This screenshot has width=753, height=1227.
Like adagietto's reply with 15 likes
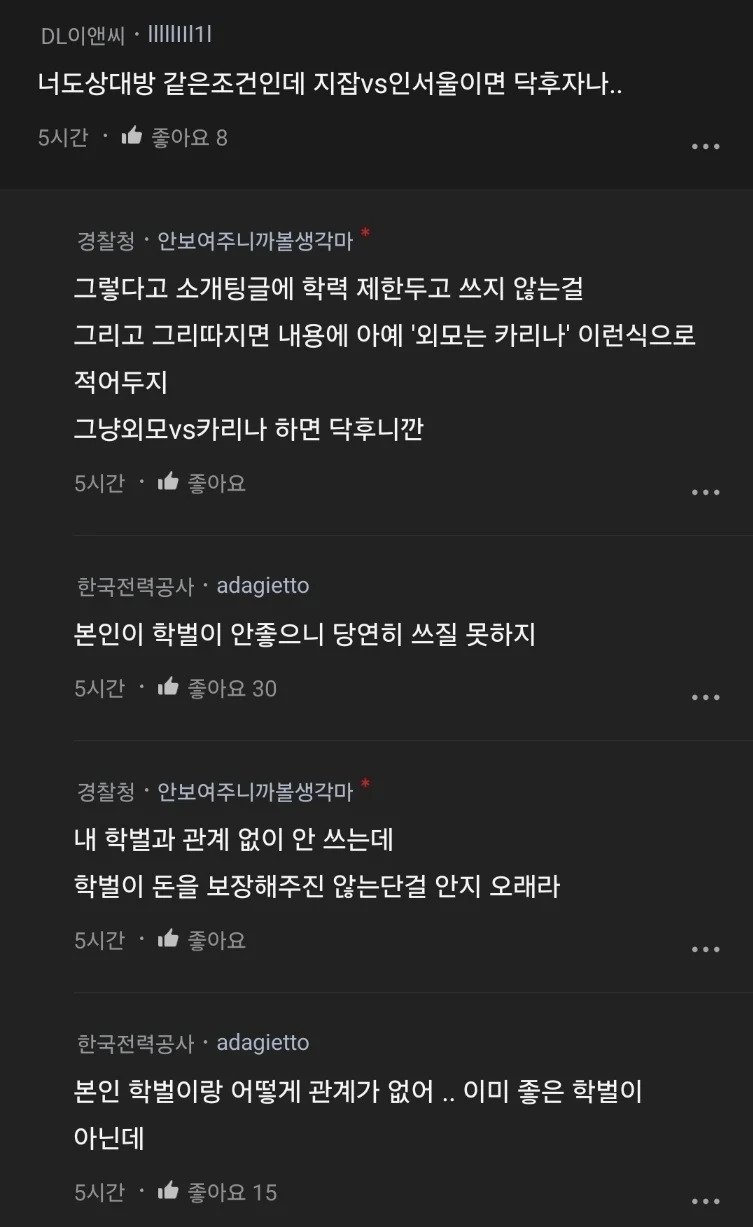168,1192
